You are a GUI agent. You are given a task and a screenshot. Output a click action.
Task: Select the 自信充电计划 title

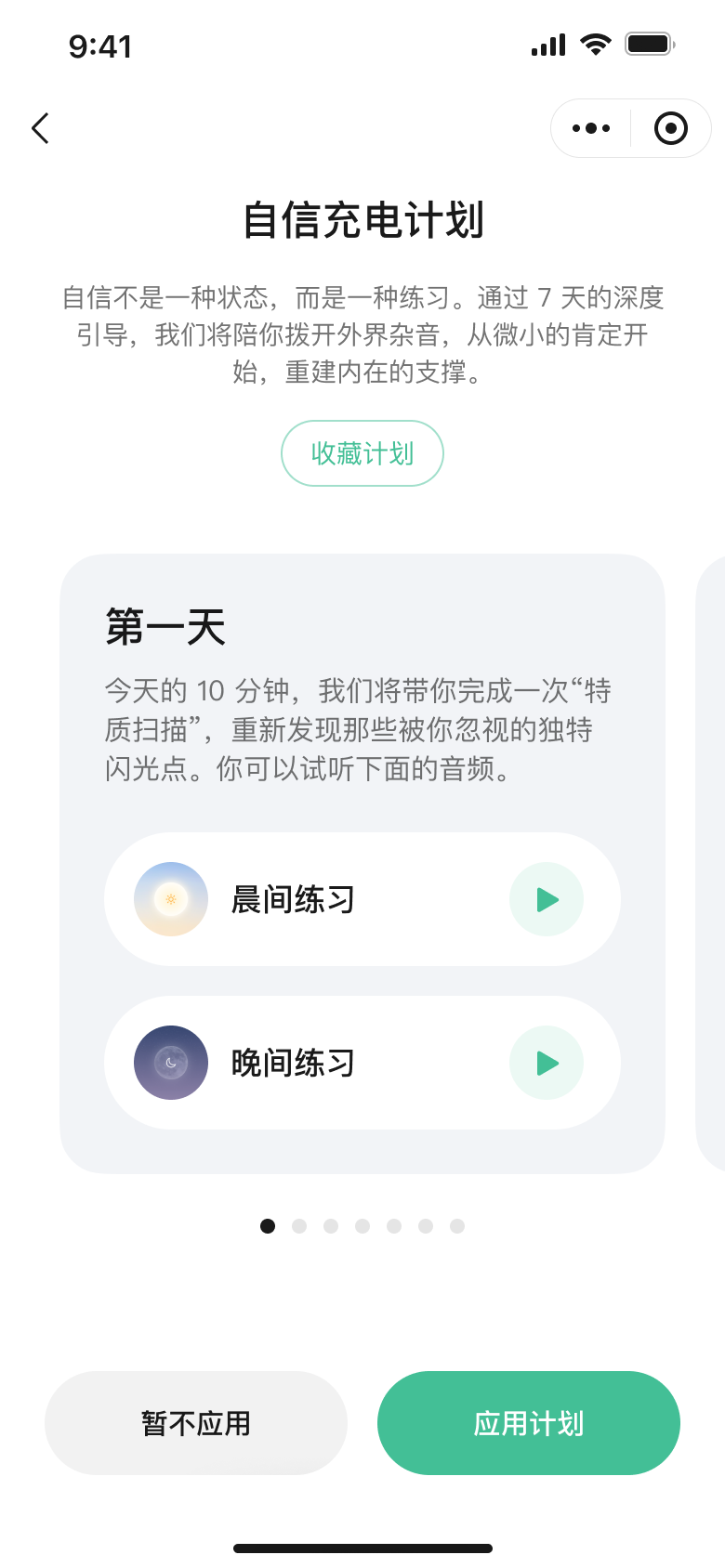362,221
